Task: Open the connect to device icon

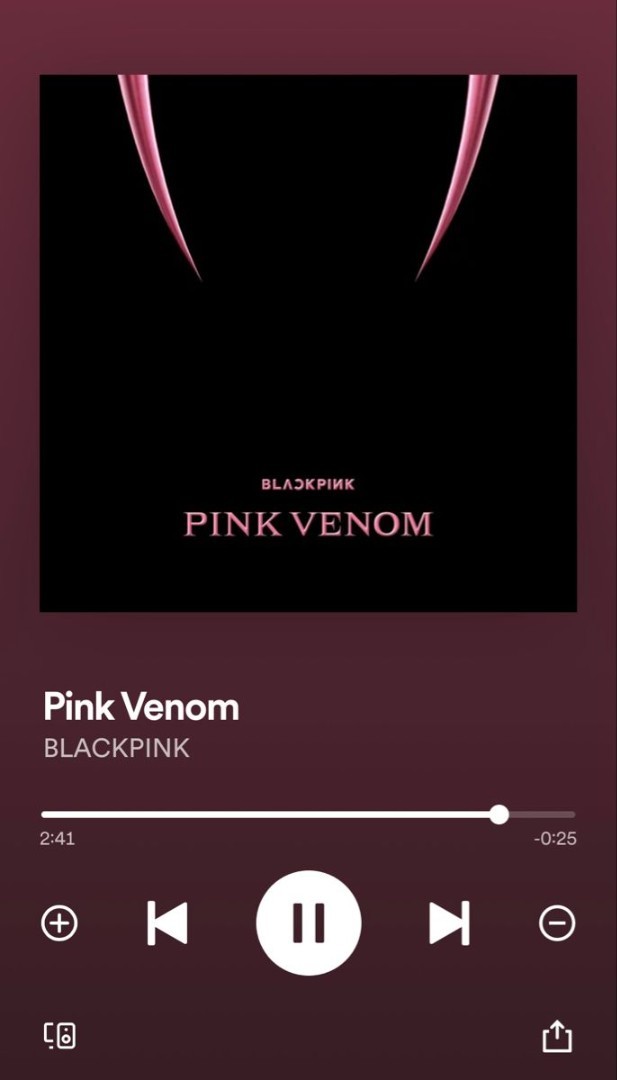Action: point(60,1035)
